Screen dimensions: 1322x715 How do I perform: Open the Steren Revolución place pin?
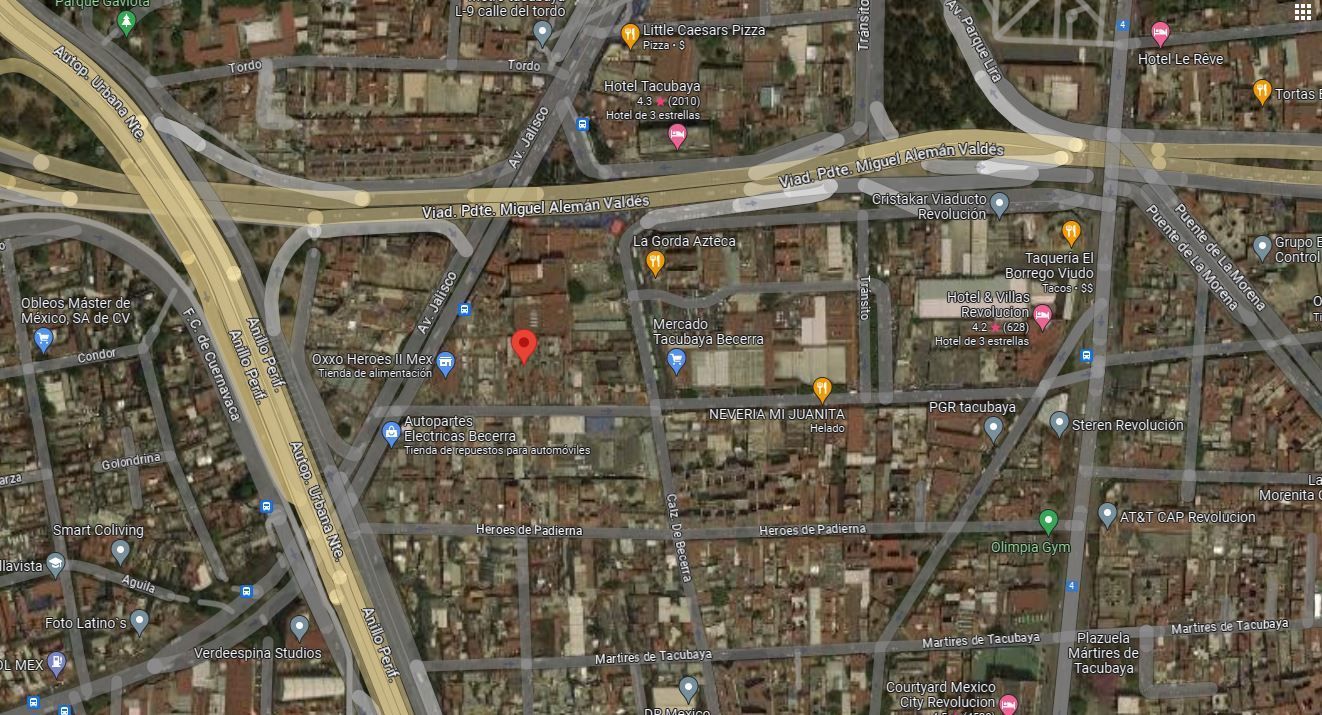pos(1059,424)
